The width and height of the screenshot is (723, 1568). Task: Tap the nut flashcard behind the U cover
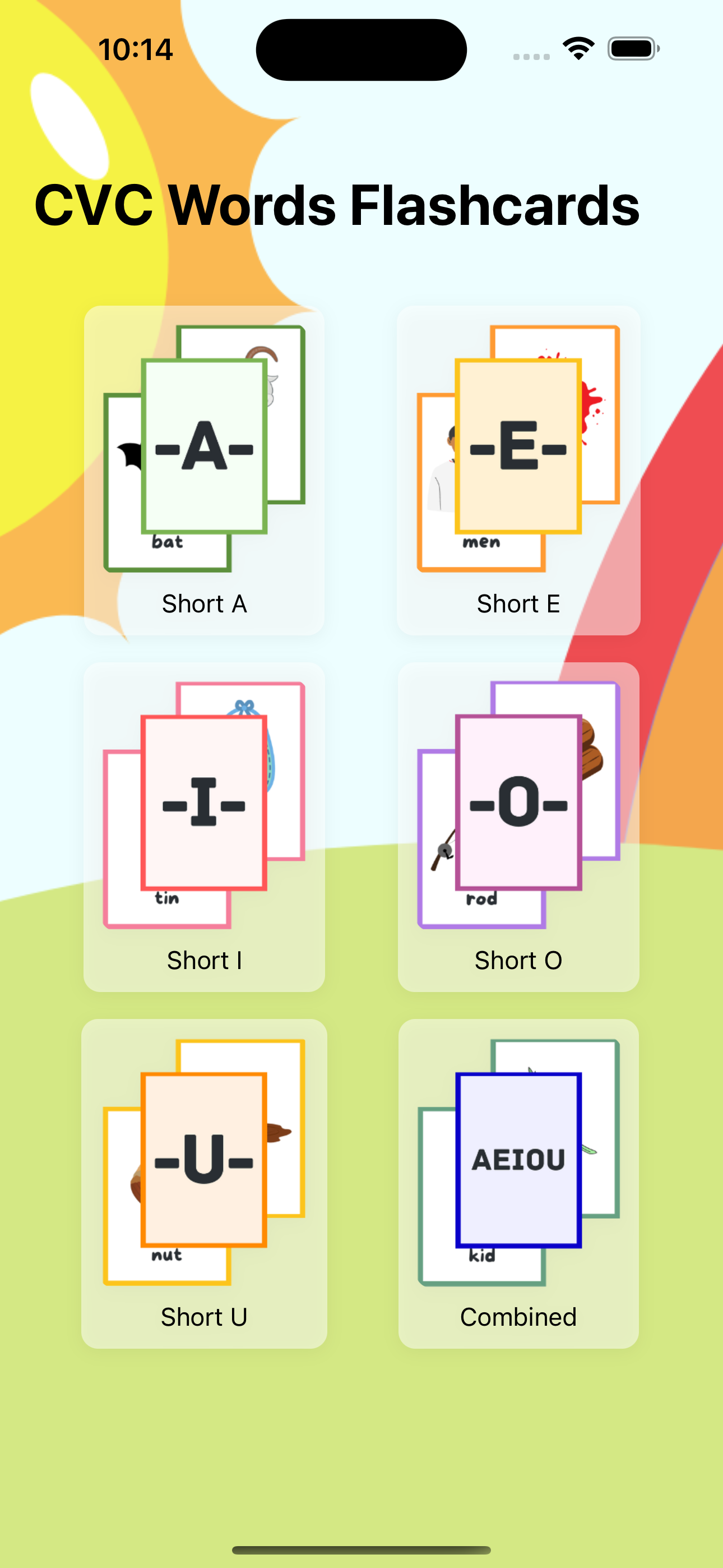pos(168,1254)
